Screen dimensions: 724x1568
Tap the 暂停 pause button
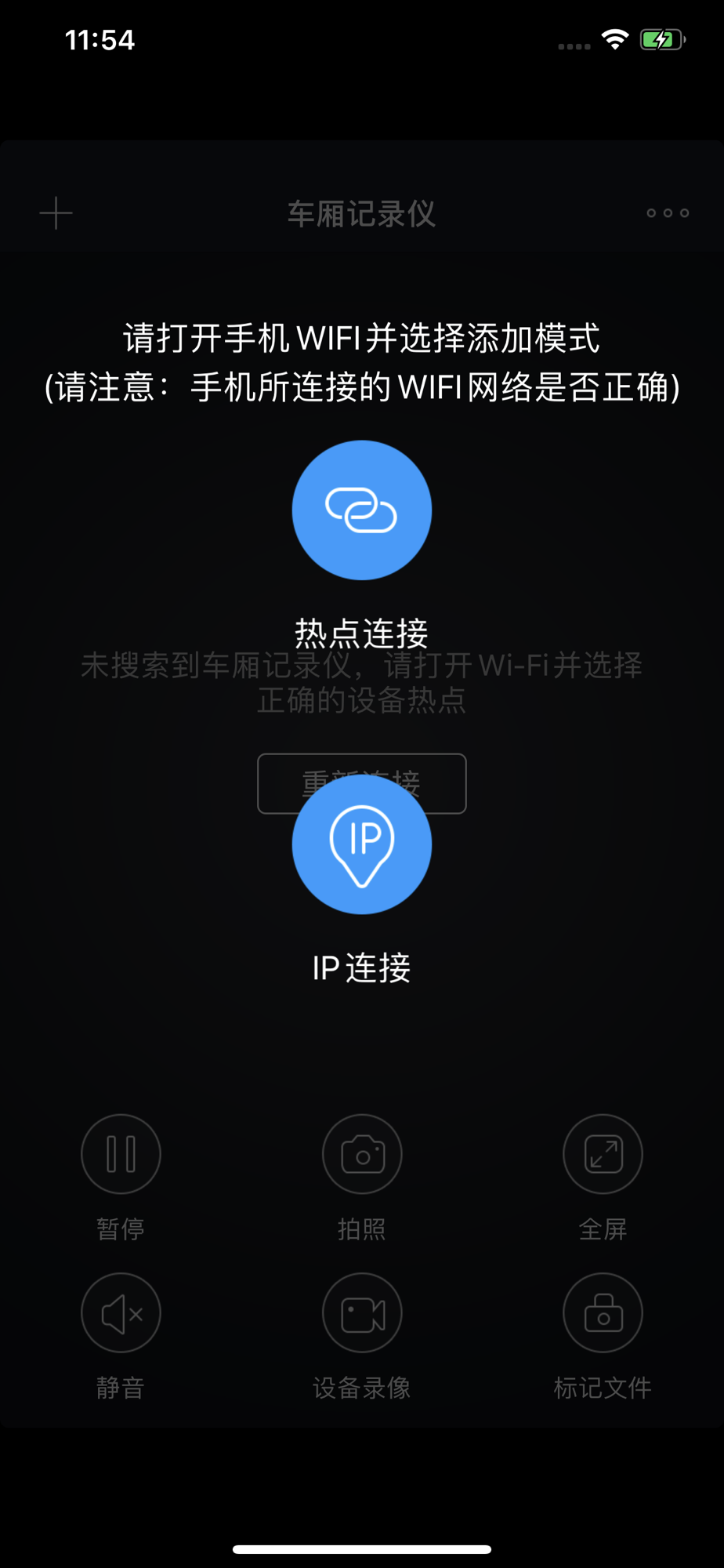point(121,1154)
